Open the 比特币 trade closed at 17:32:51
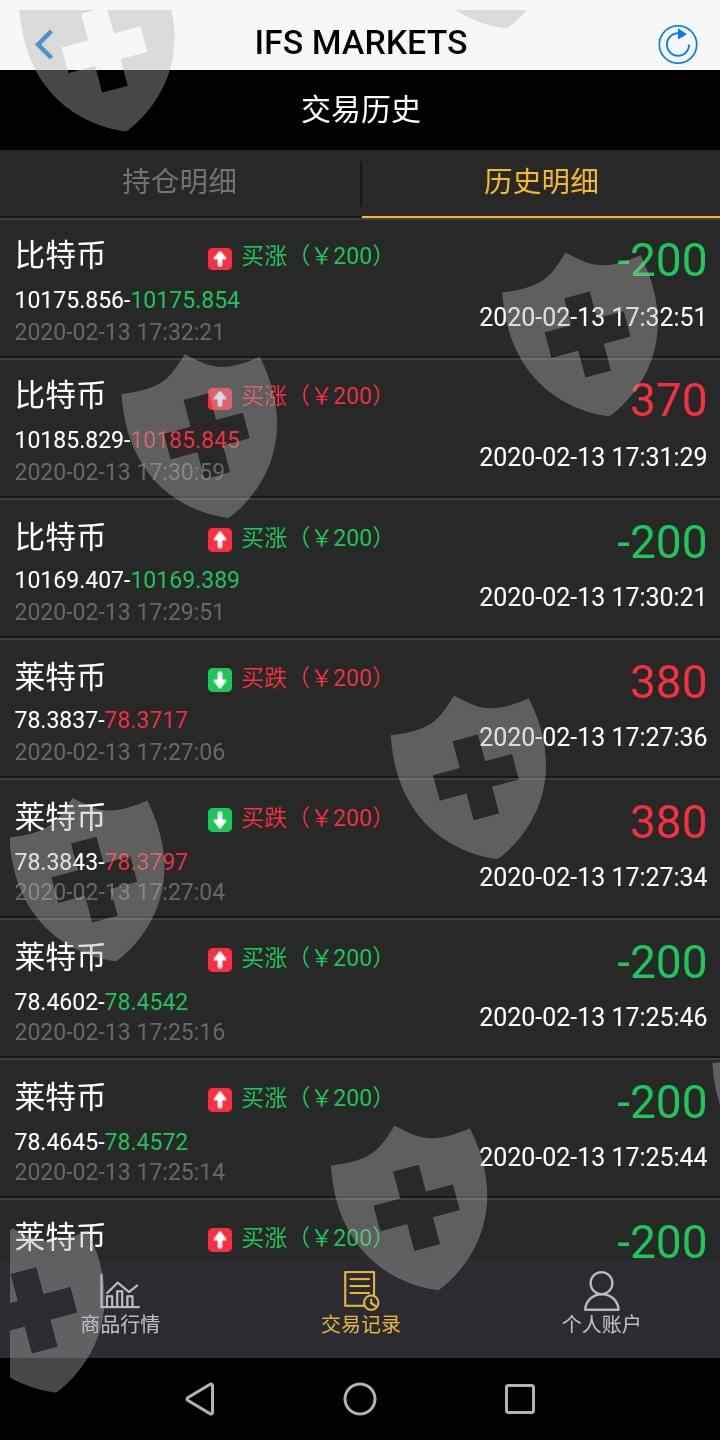This screenshot has height=1440, width=720. point(360,288)
